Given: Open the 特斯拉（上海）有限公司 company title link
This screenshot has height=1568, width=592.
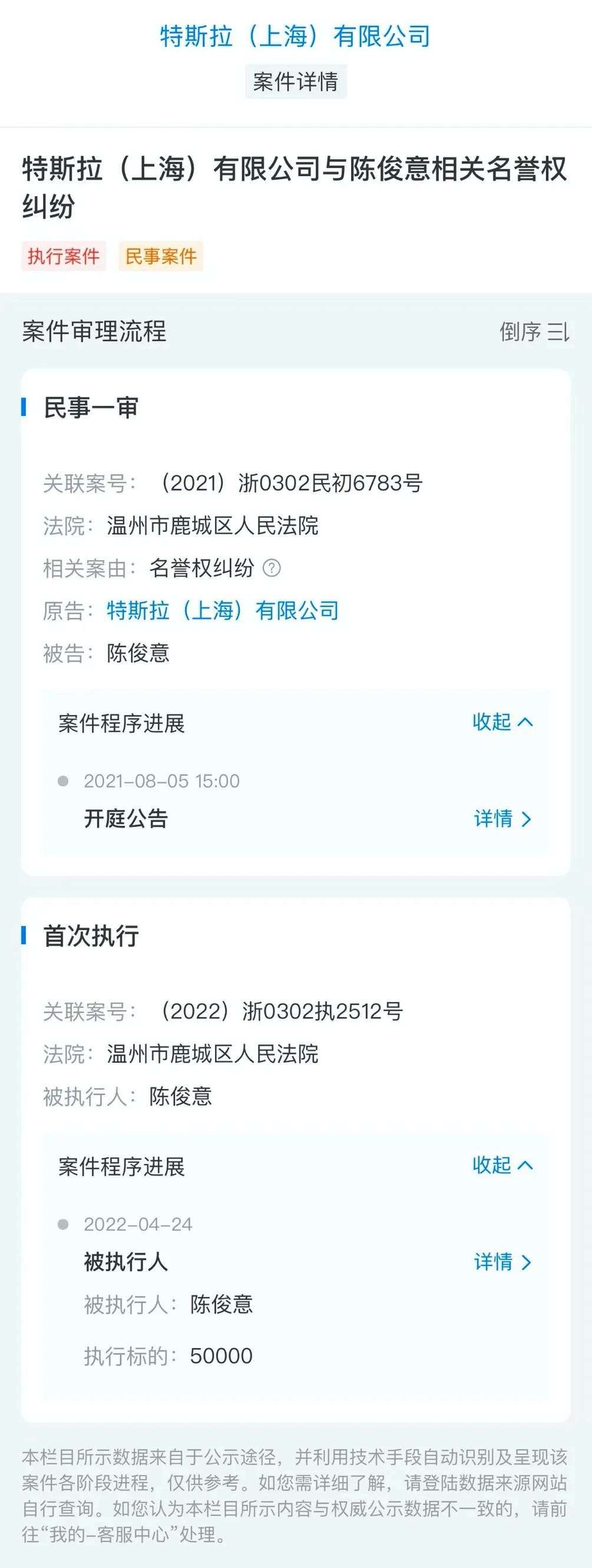Looking at the screenshot, I should pos(295,37).
